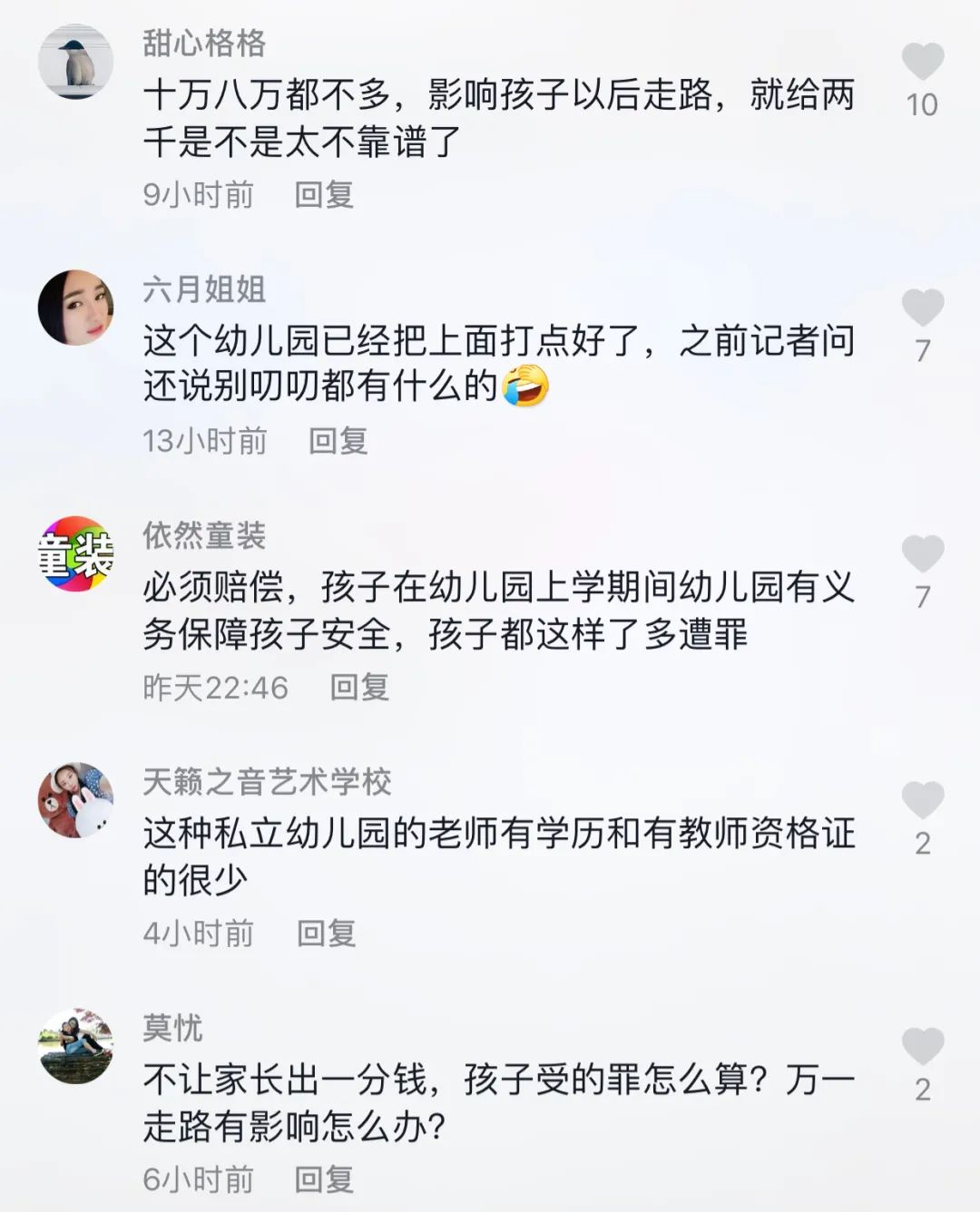Tap the username 六月姐姐
980x1212 pixels.
[204, 289]
